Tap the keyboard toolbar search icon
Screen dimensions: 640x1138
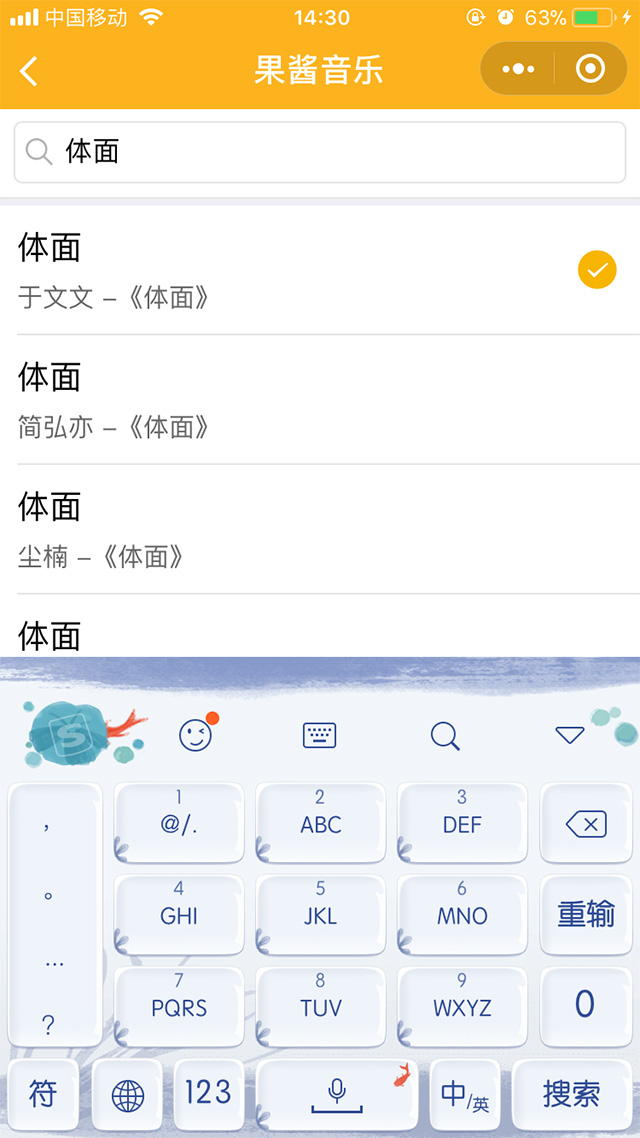click(x=445, y=735)
